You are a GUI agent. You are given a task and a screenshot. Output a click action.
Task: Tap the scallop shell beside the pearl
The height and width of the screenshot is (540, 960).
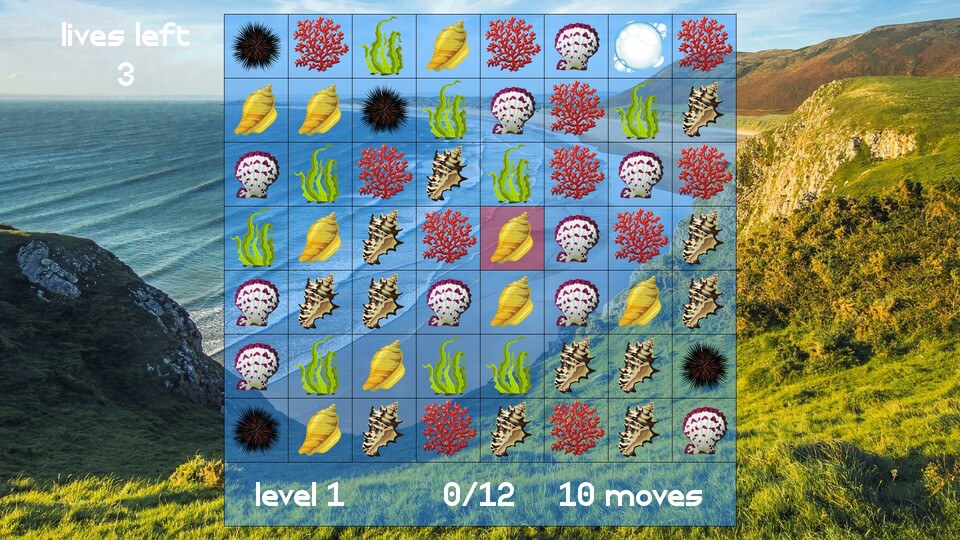click(x=576, y=46)
